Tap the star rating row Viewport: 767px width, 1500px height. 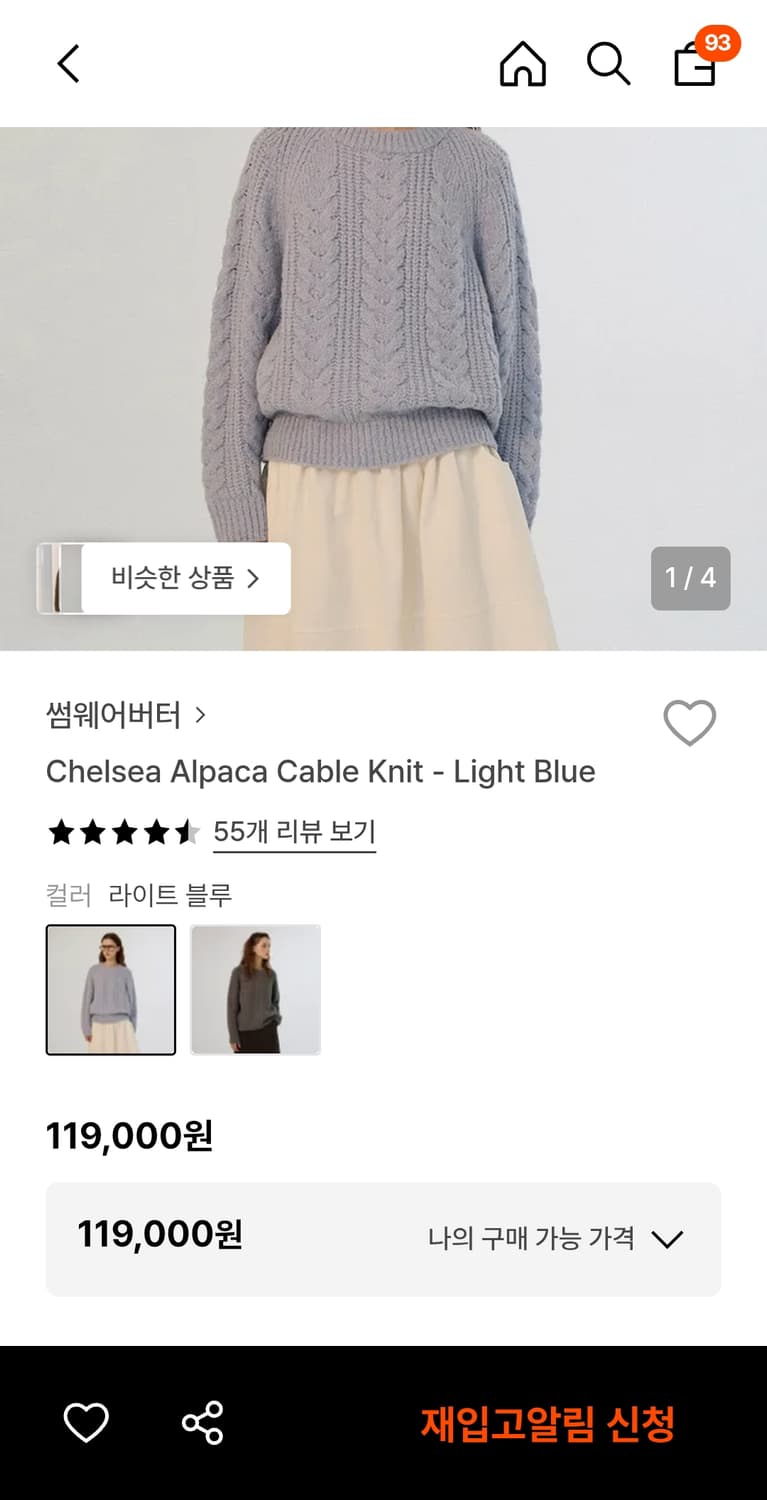pyautogui.click(x=120, y=831)
